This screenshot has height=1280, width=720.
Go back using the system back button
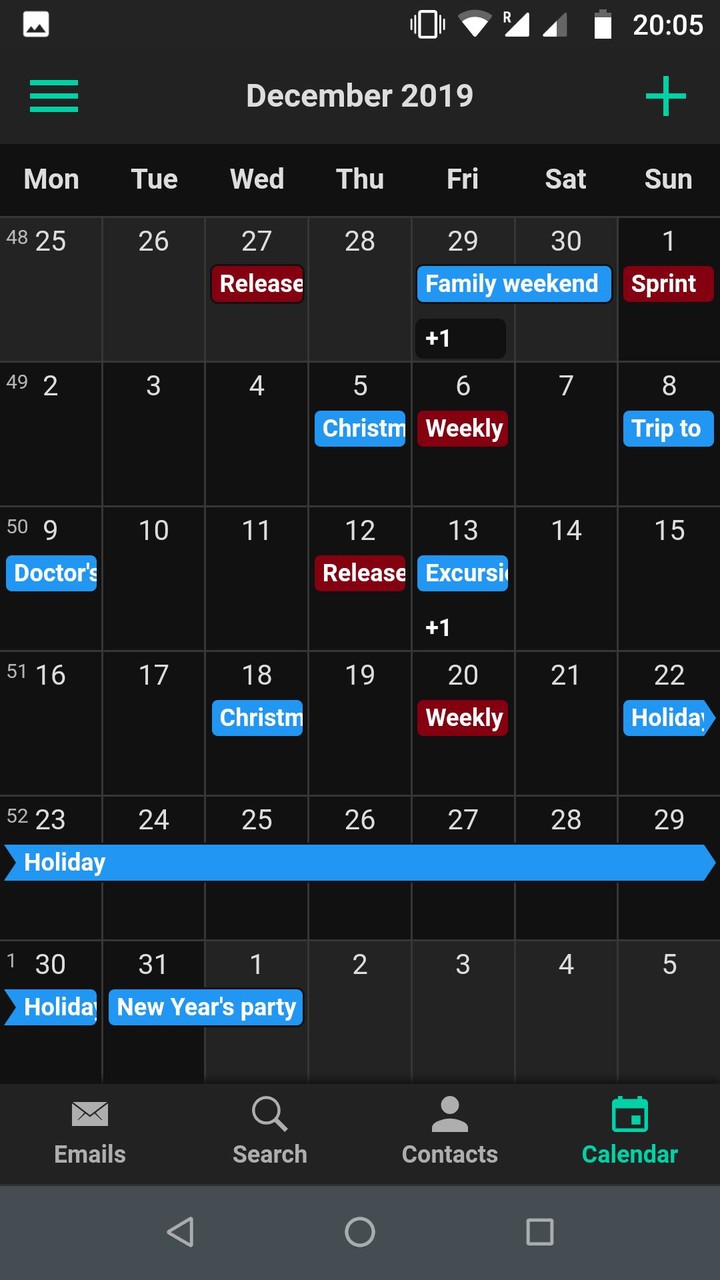tap(180, 1232)
